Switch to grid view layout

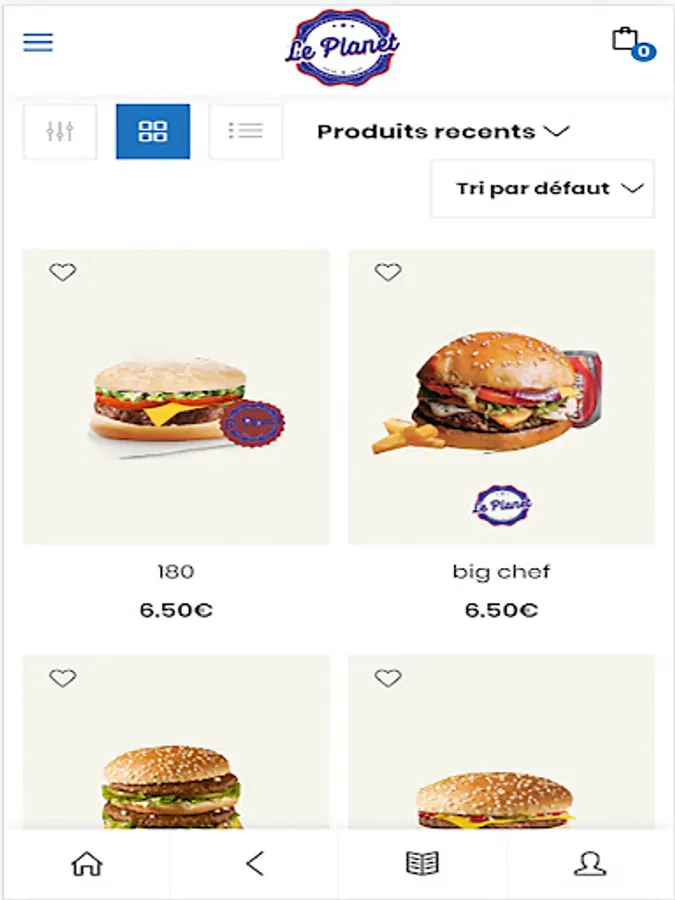click(x=153, y=132)
